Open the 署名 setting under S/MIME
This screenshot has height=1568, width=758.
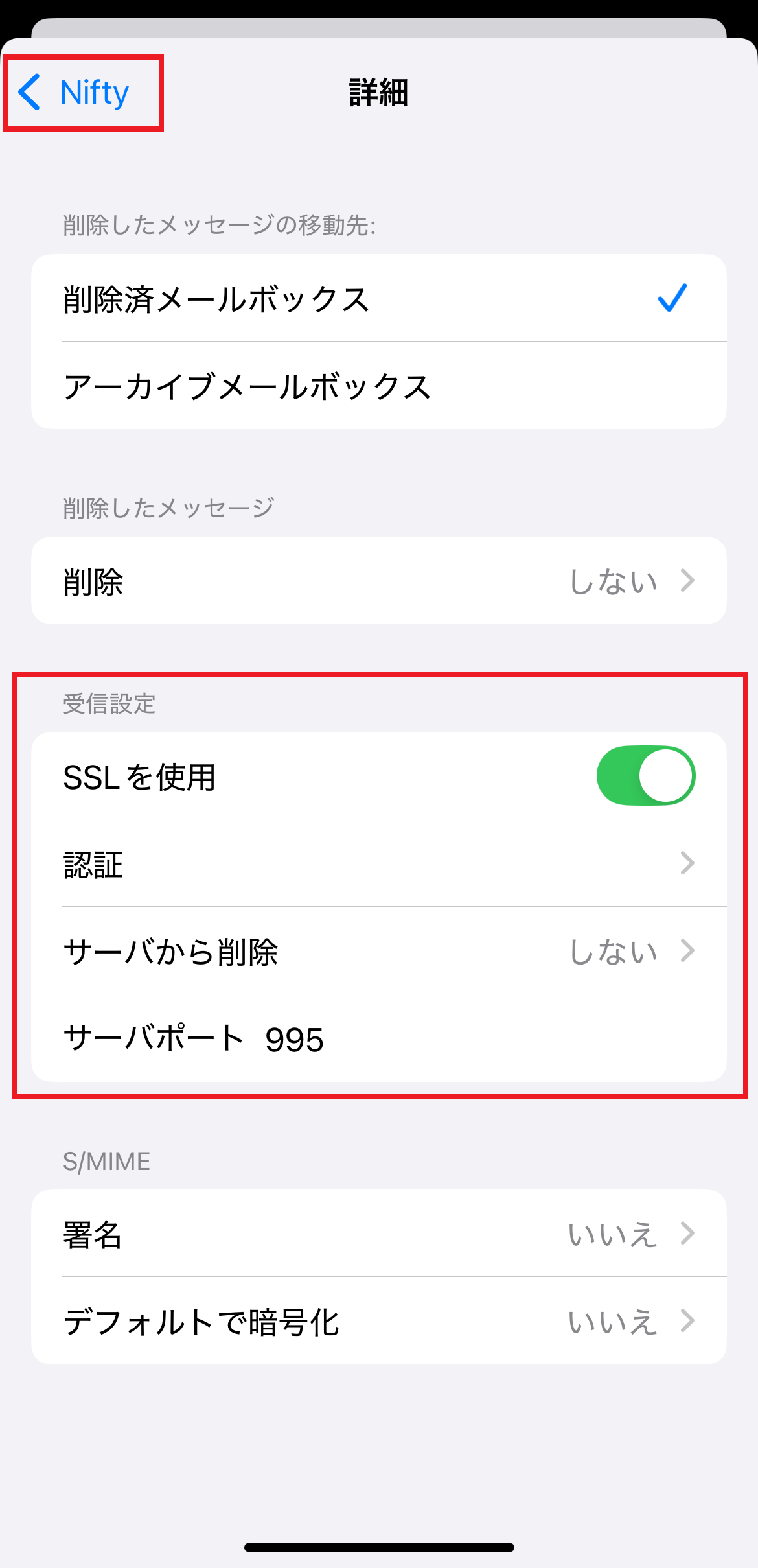point(379,1234)
